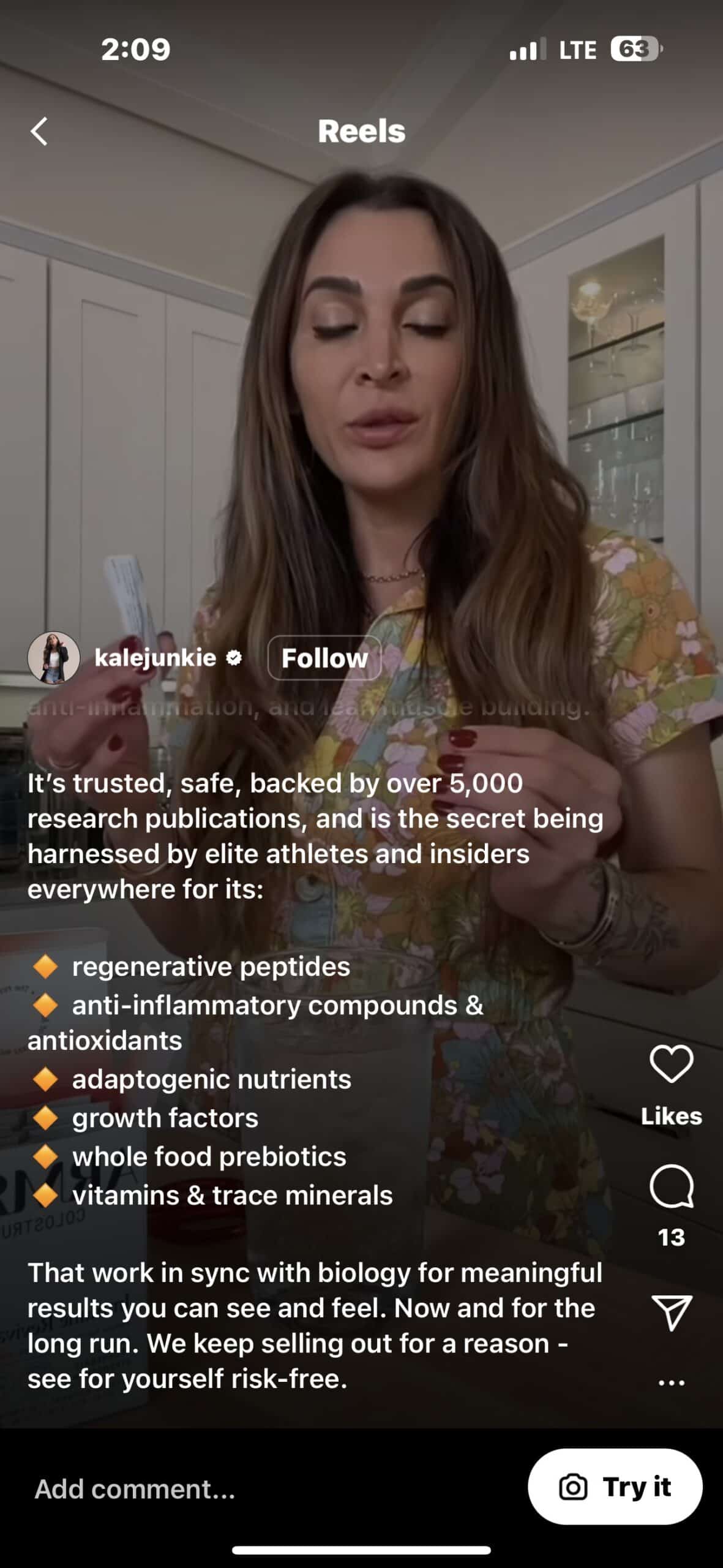Tap the Try it camera button
723x1568 pixels.
615,1487
